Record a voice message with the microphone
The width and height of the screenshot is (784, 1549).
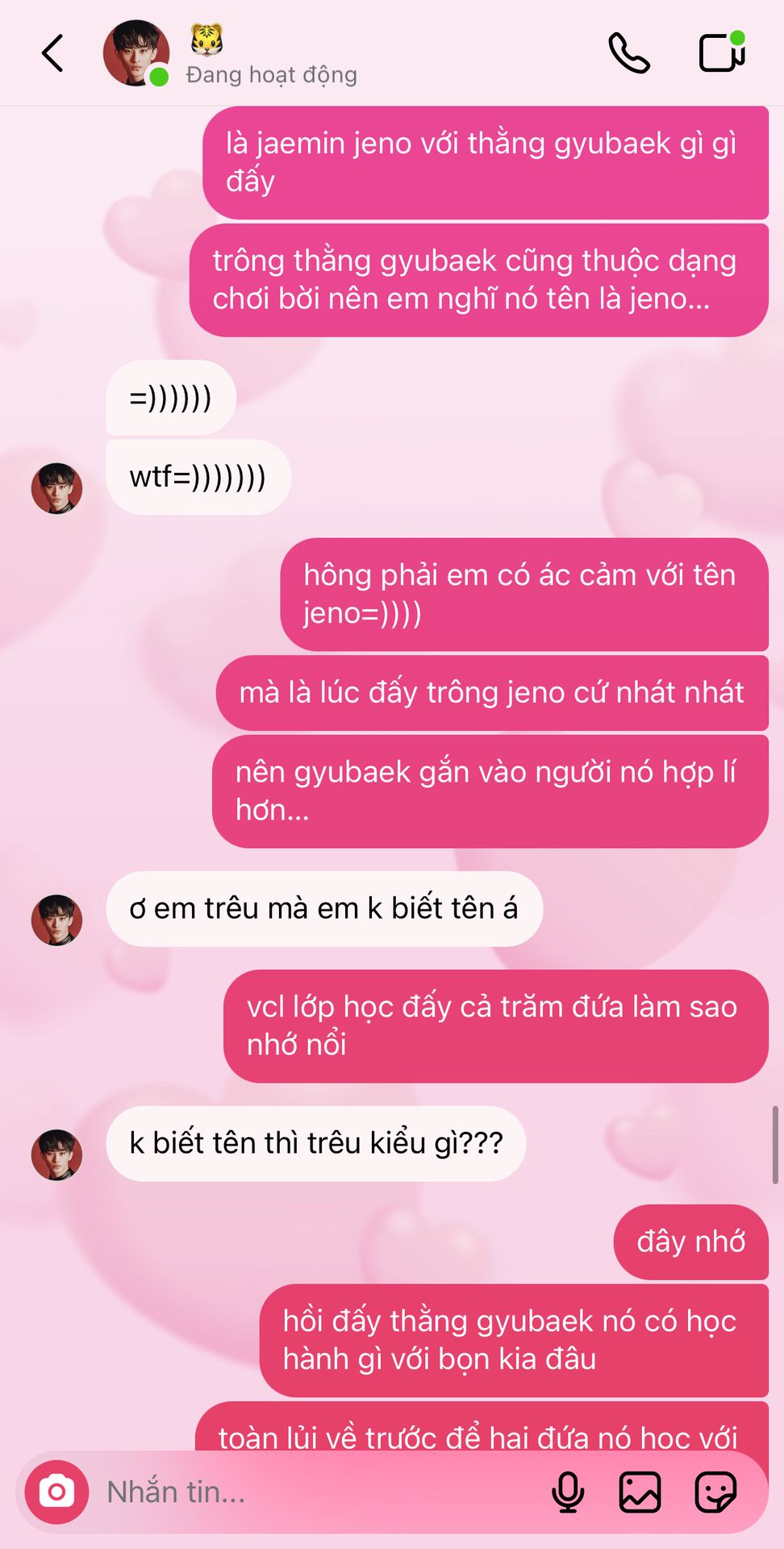(568, 1492)
